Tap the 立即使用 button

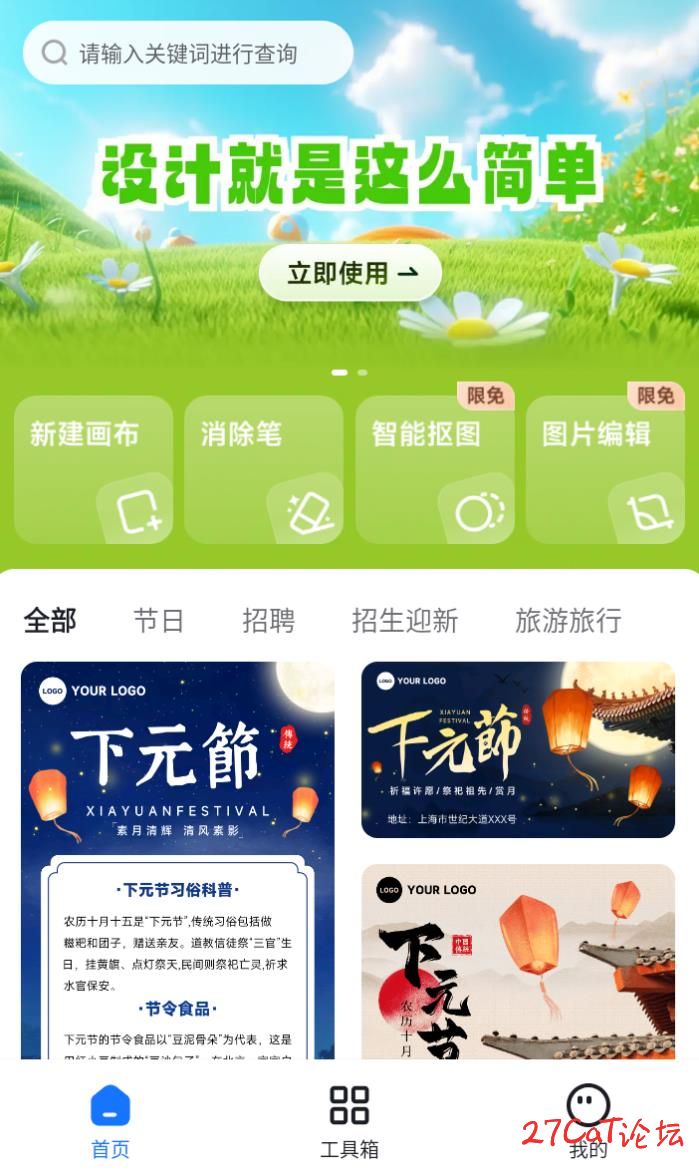tap(350, 273)
